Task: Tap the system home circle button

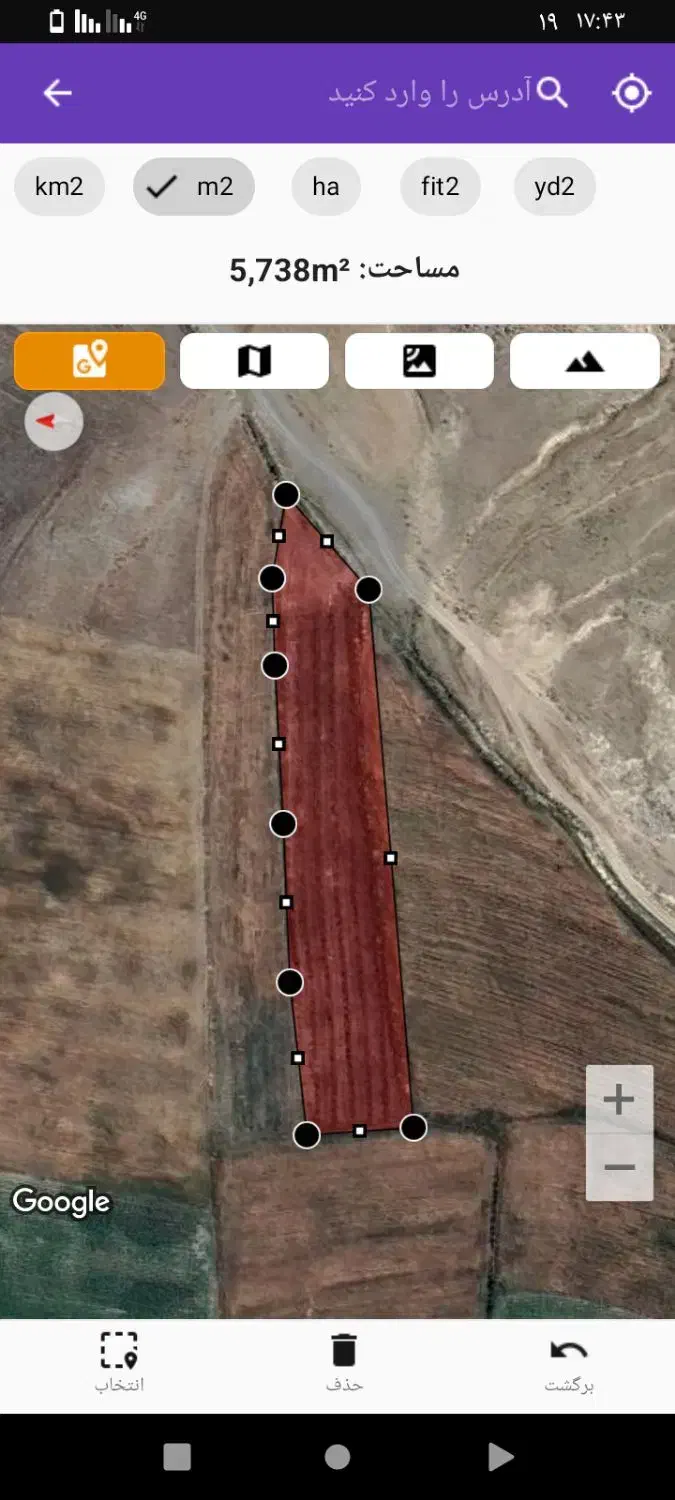Action: 338,1457
